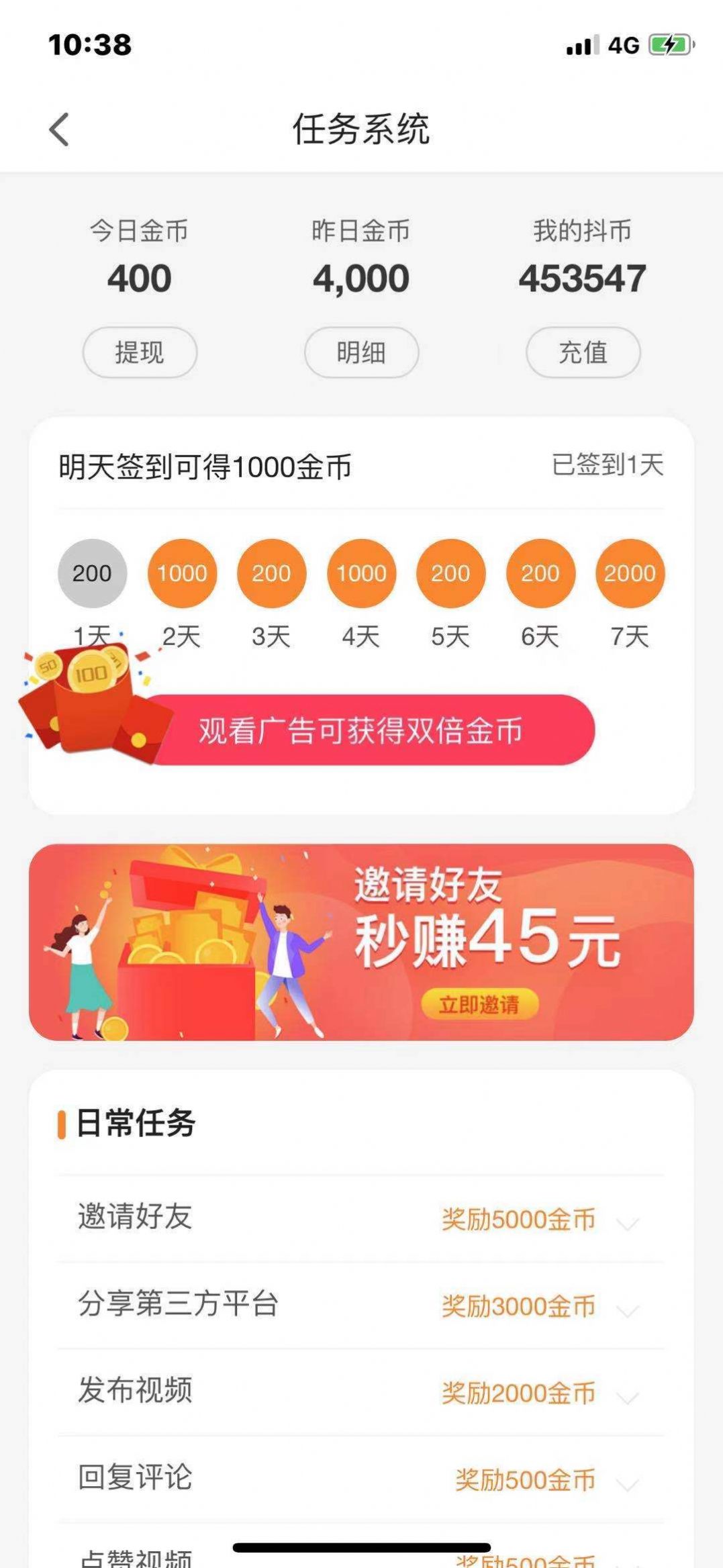Tap the 提现 withdraw button
This screenshot has width=723, height=1568.
[x=140, y=352]
